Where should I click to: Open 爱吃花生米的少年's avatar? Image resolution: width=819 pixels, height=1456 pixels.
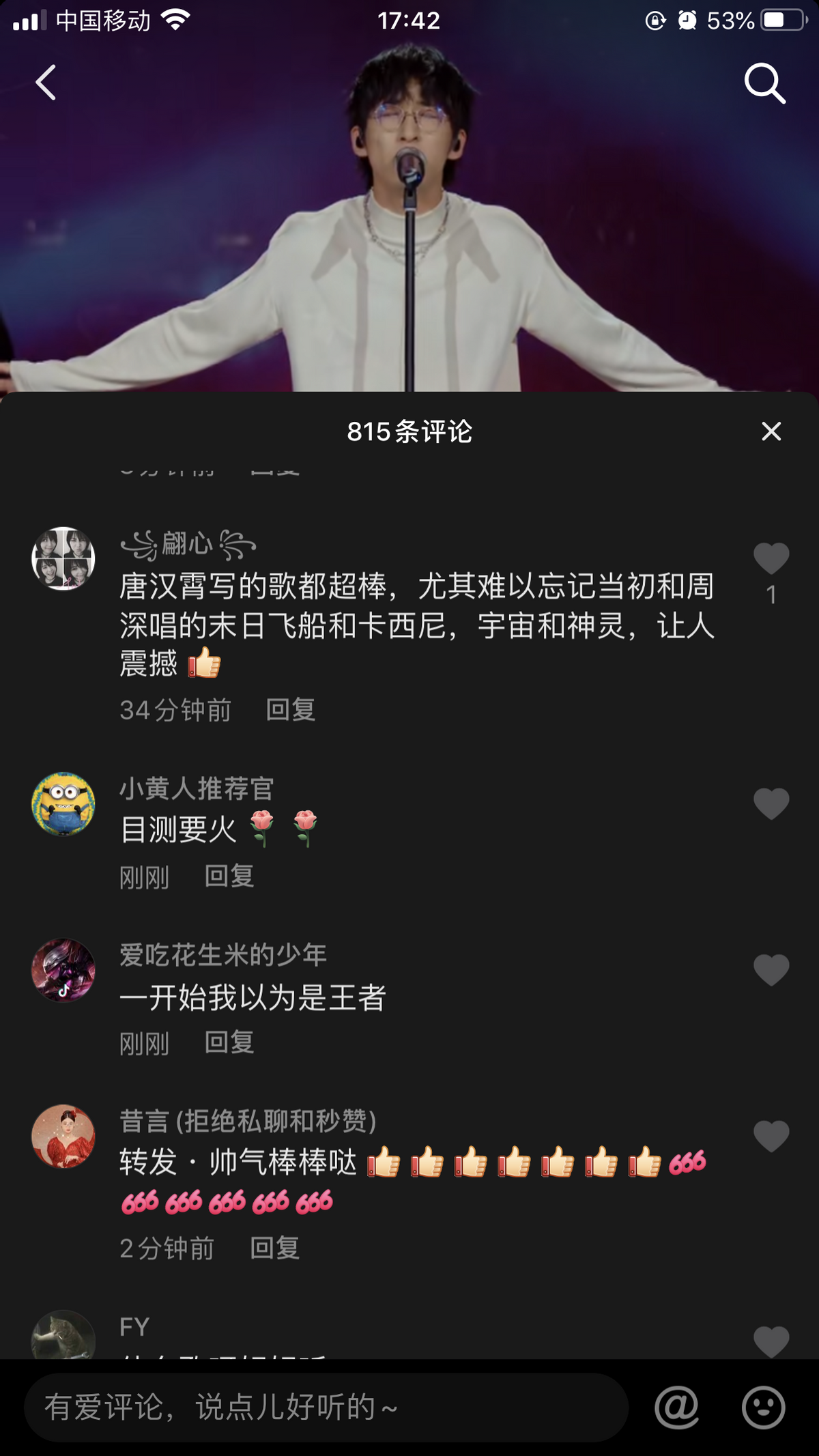point(63,970)
